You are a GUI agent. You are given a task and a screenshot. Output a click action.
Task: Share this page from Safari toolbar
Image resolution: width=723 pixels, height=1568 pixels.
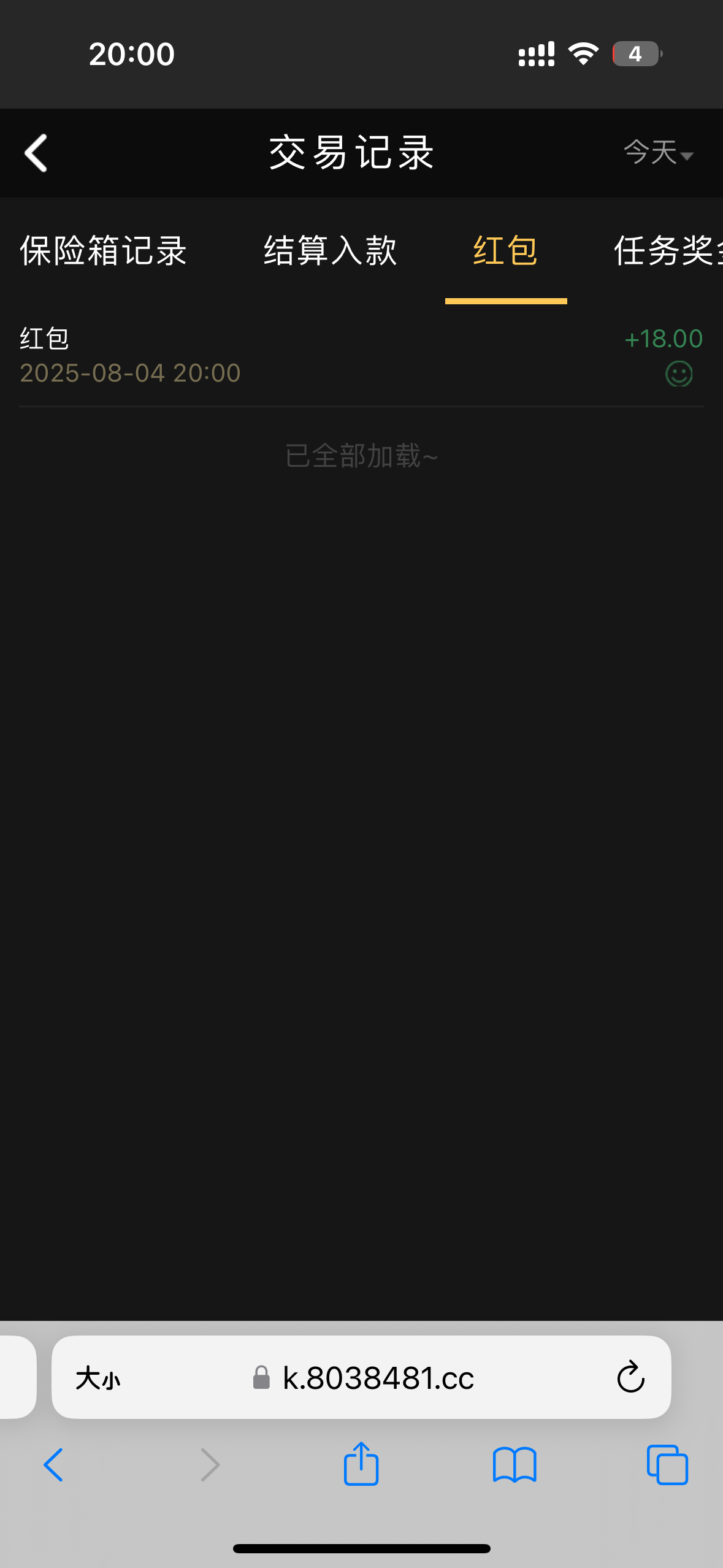361,1465
